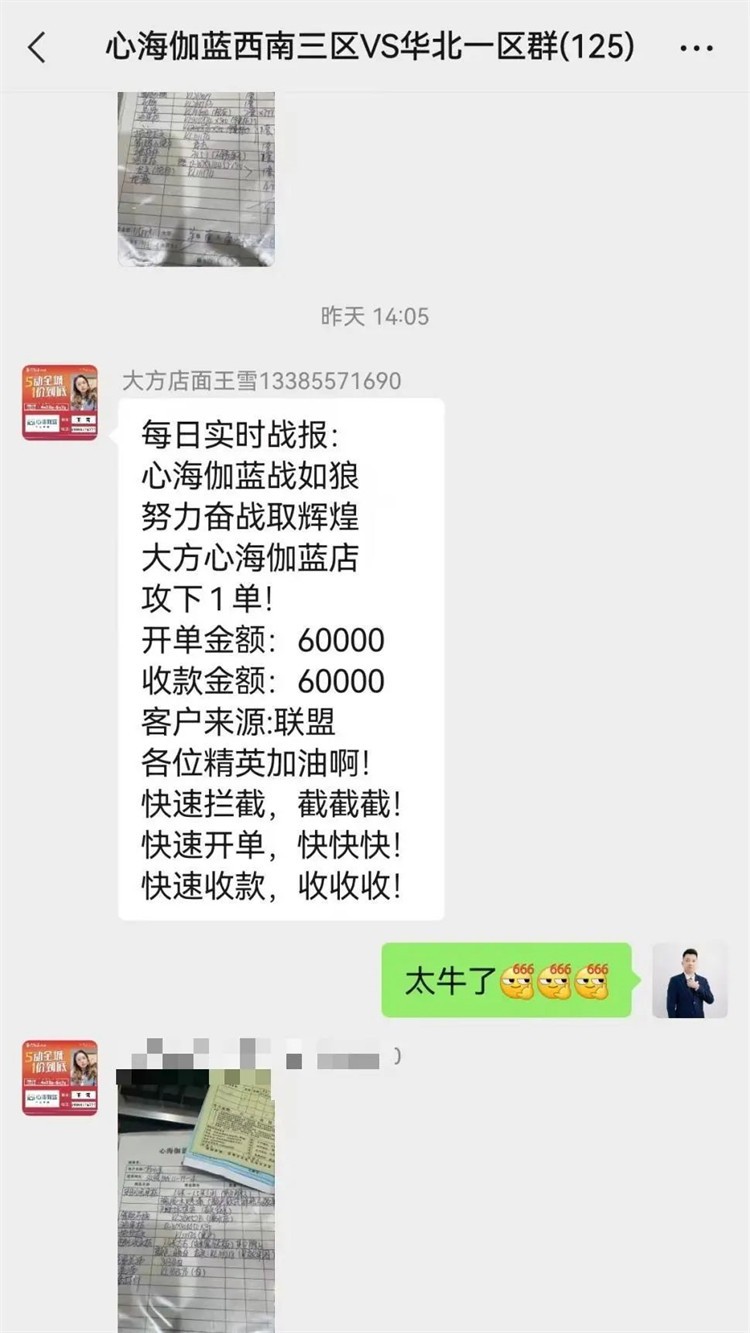Open the order form photo below 太牛了
This screenshot has width=750, height=1333.
(x=196, y=1200)
